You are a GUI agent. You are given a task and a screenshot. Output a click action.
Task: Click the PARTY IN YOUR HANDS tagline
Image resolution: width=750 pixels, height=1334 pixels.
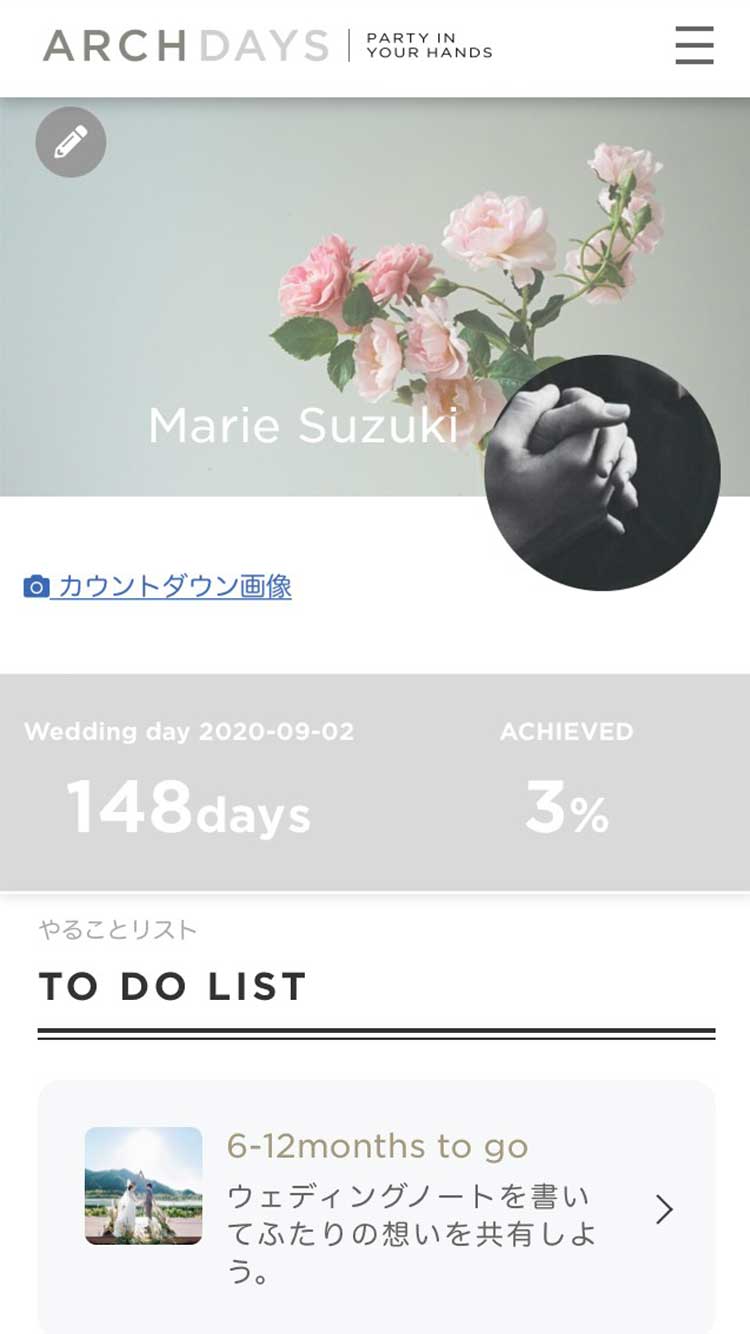tap(430, 44)
